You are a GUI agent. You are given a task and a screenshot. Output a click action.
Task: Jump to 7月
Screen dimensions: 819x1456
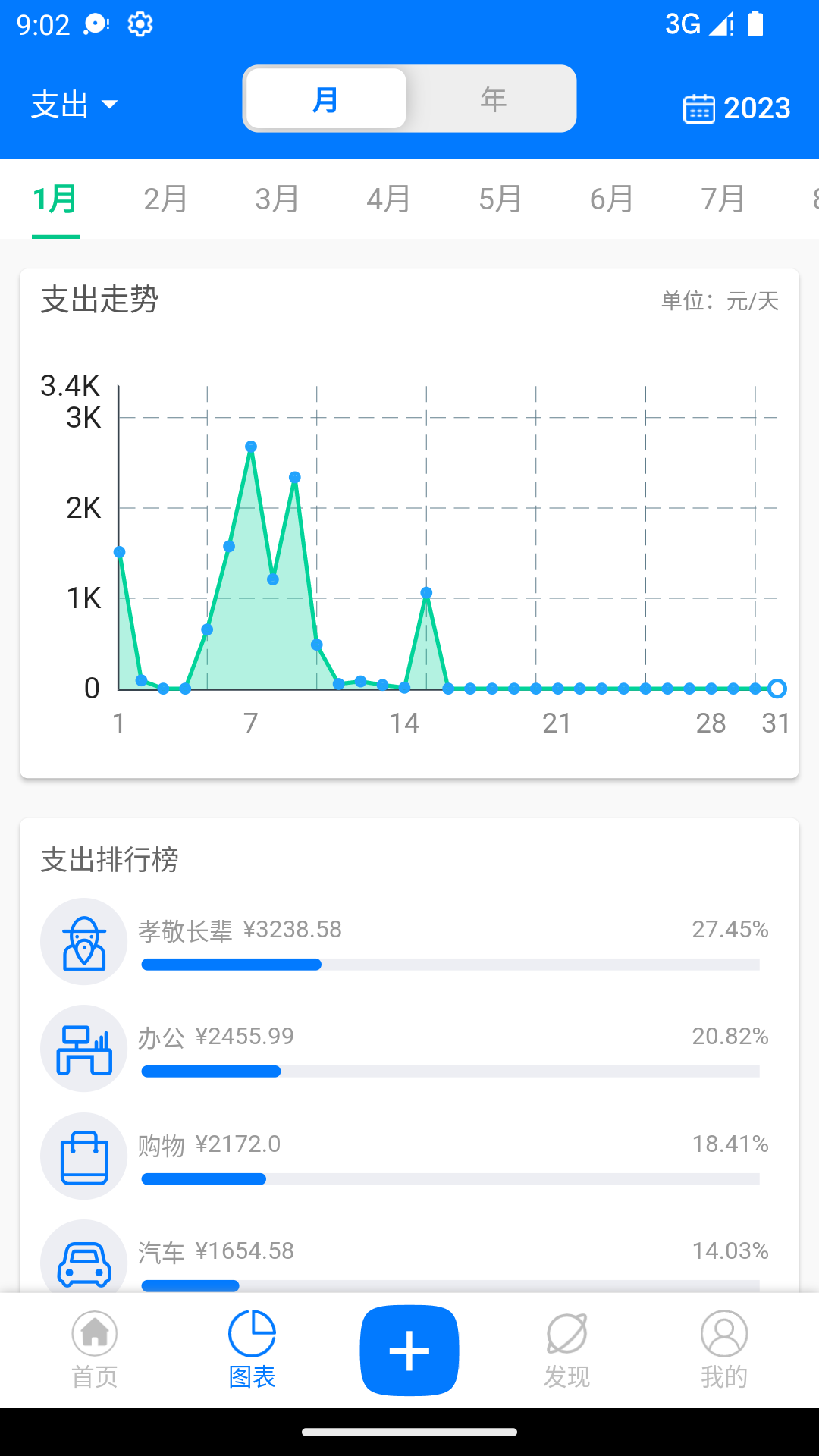pos(723,199)
